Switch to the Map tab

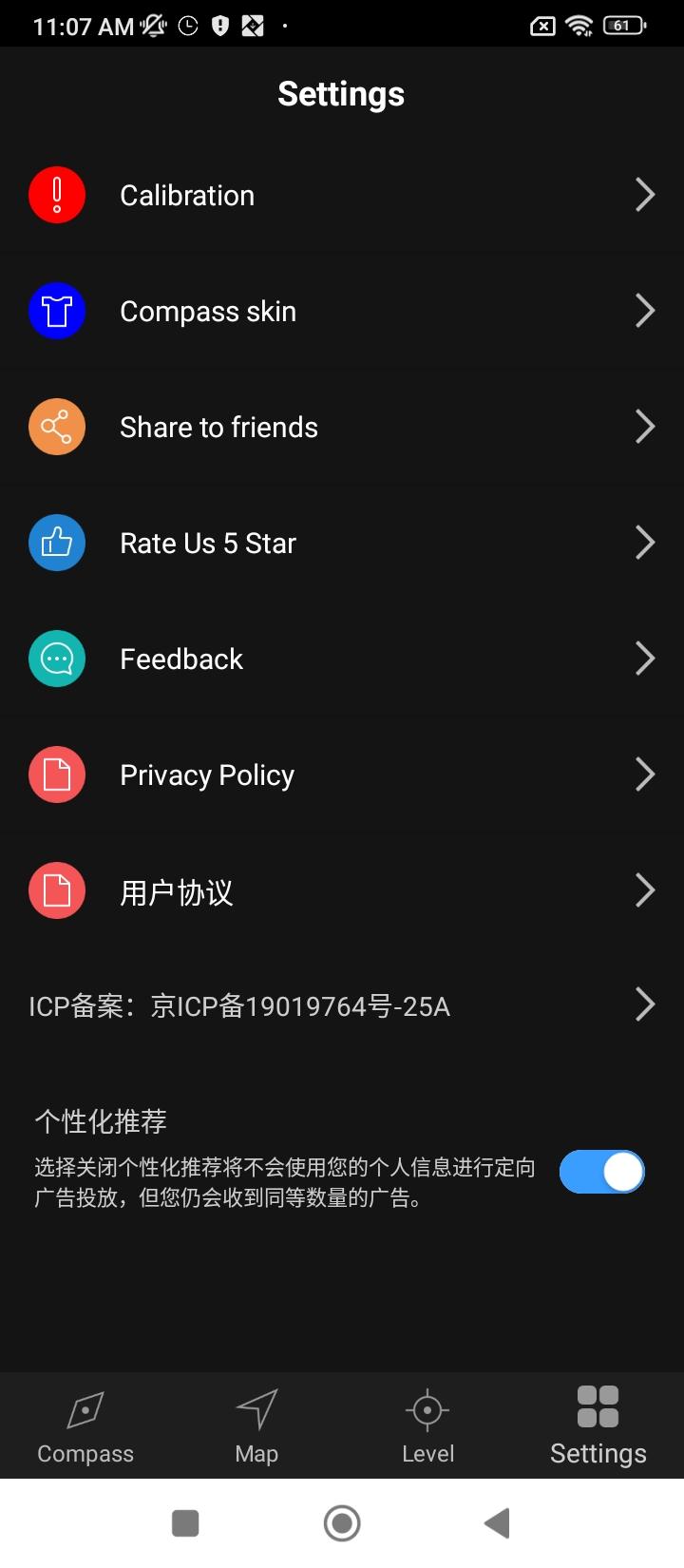click(256, 1425)
